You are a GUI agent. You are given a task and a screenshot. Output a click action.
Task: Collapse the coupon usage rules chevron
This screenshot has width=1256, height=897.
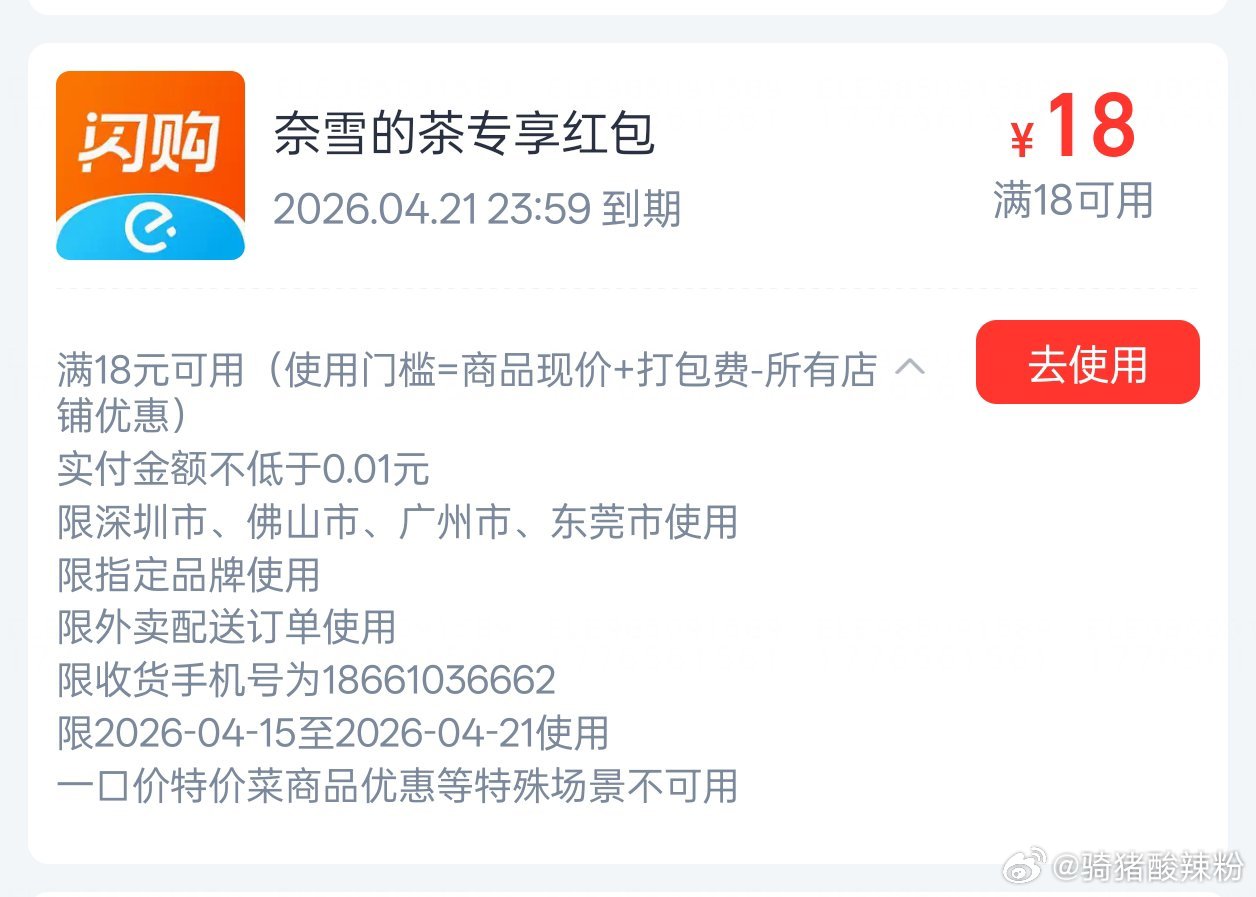click(909, 368)
